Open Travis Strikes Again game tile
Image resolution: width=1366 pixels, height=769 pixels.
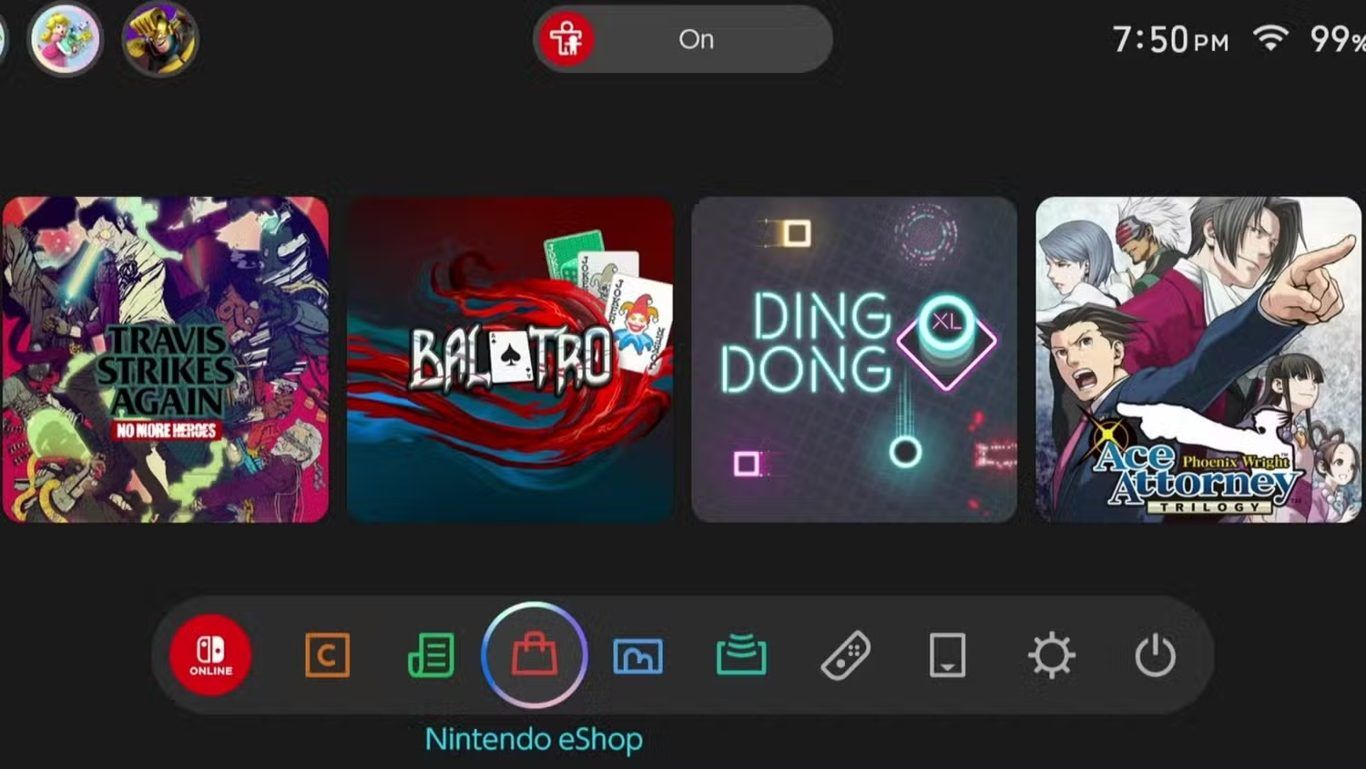[165, 359]
